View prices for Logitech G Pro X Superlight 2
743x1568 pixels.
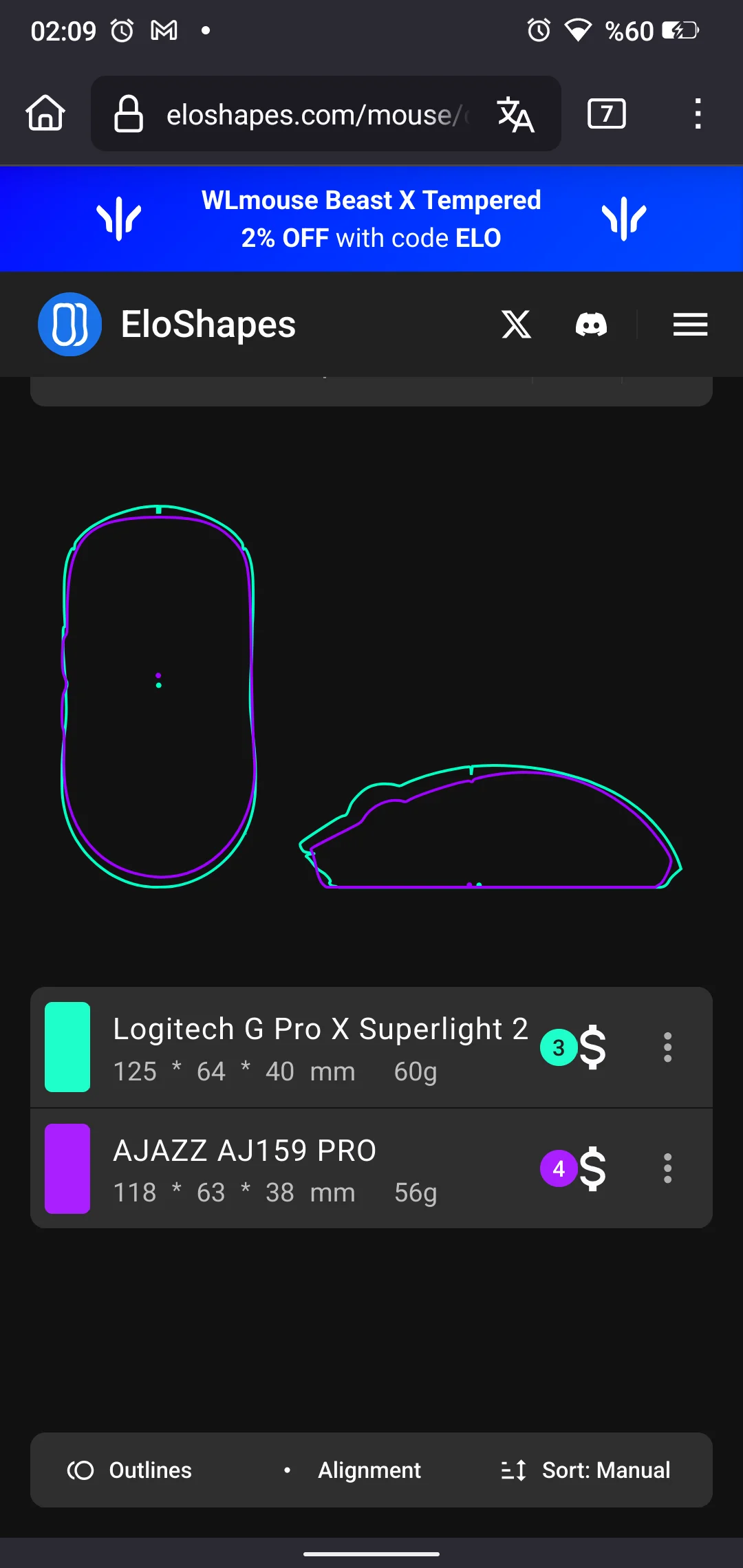(592, 1047)
